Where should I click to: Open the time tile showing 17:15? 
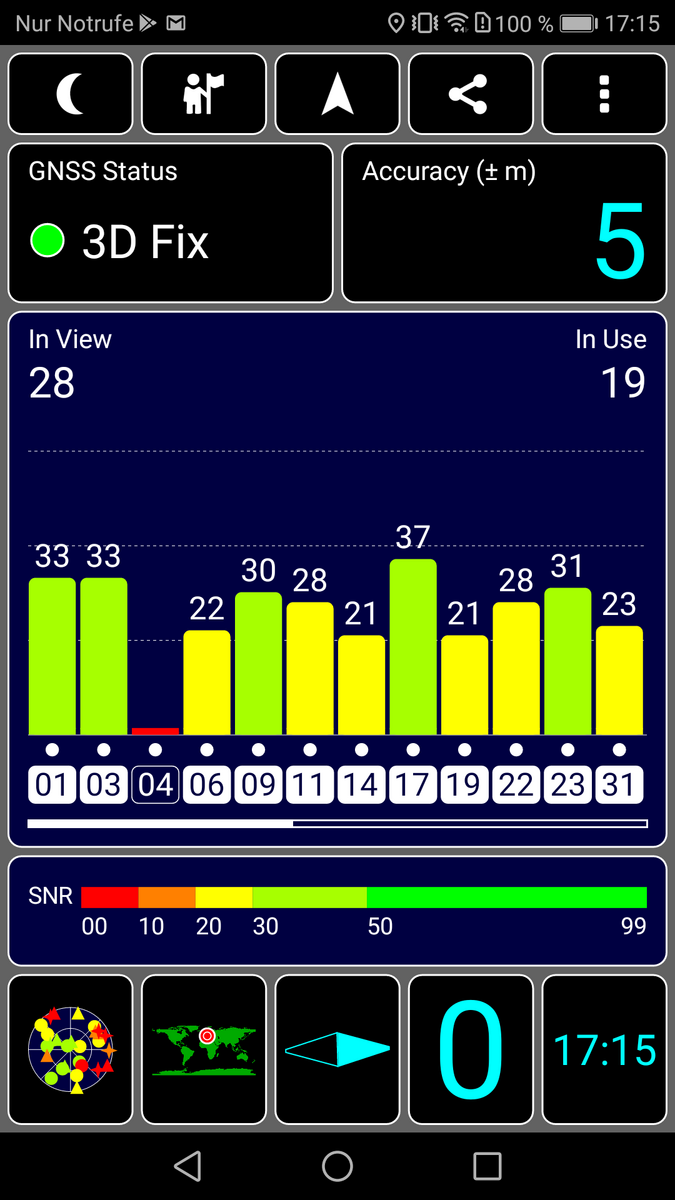pos(604,1049)
